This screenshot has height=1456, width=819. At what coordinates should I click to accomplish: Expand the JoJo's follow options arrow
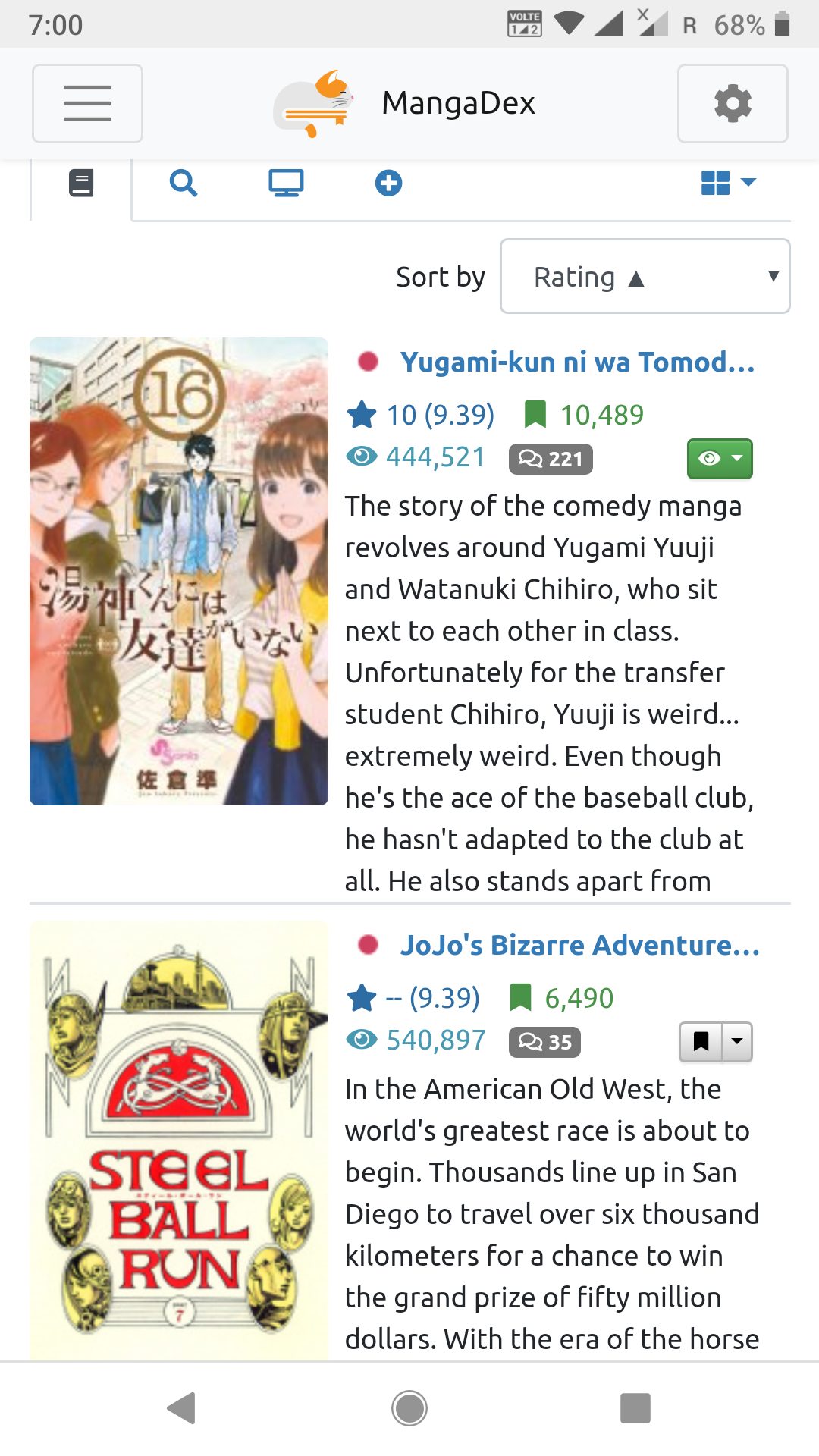[737, 1042]
